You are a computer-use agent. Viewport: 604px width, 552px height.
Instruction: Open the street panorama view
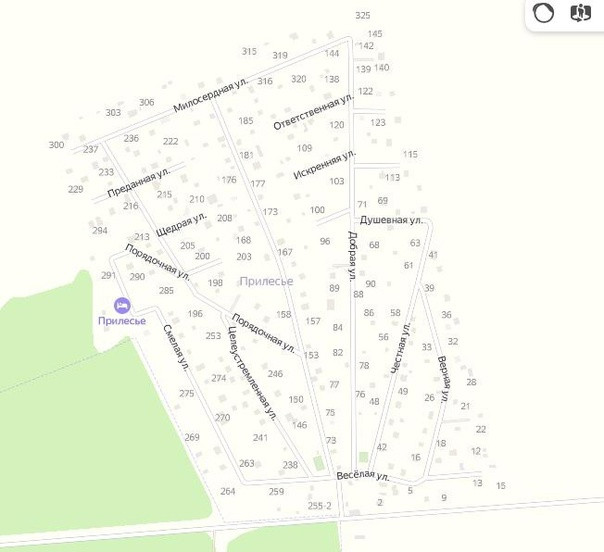coord(580,13)
